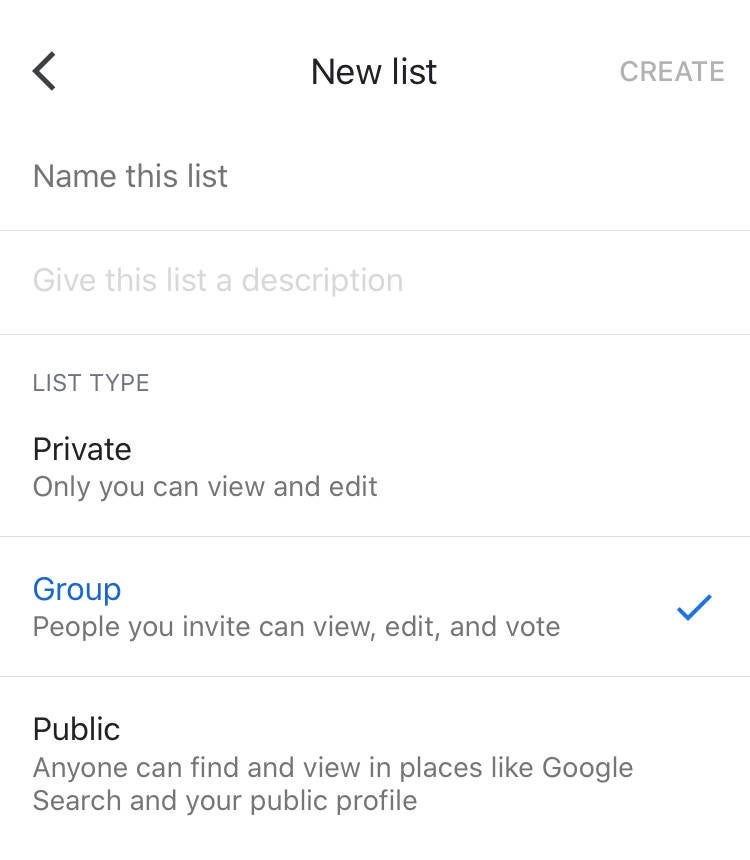Screen dimensions: 750x860
Task: Set the list type to Public
Action: pyautogui.click(x=374, y=762)
